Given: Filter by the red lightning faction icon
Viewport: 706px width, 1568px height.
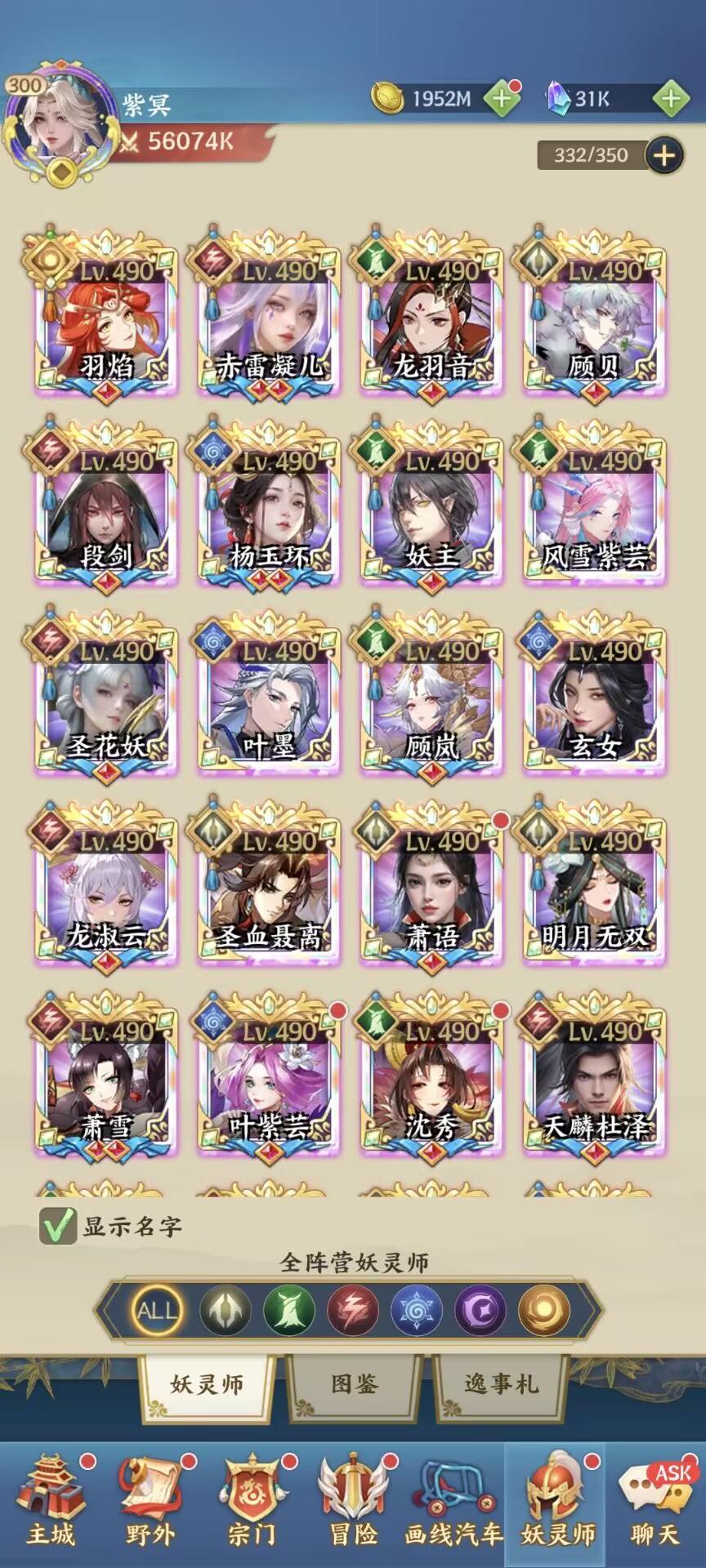Looking at the screenshot, I should tap(353, 1311).
